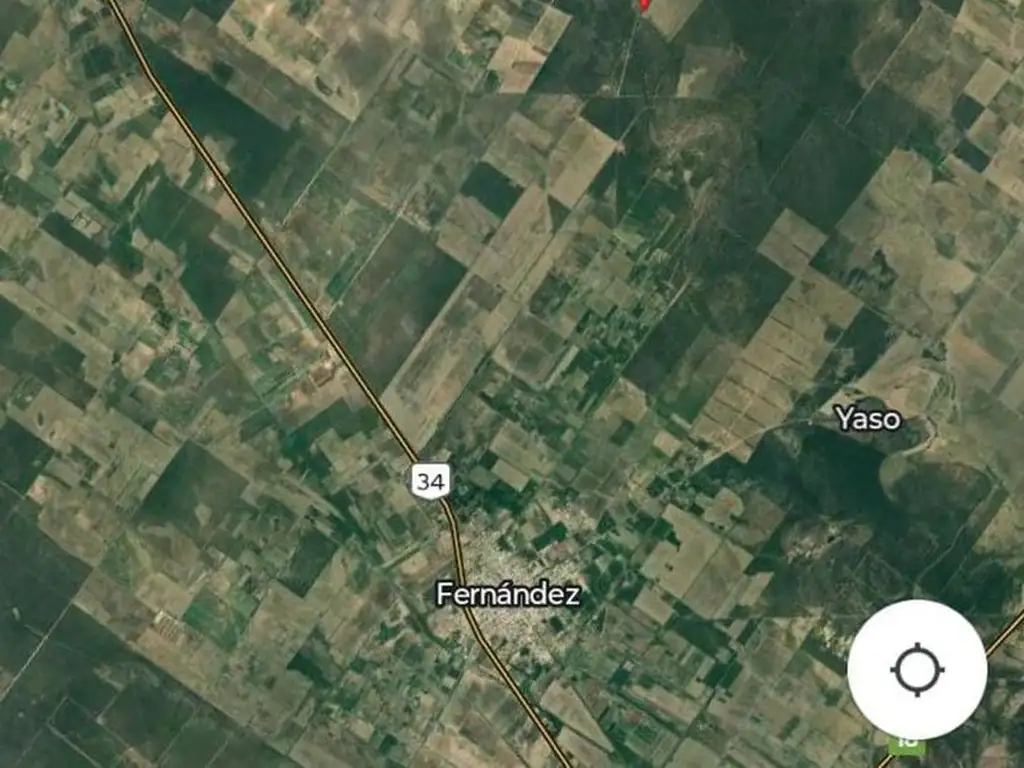Image resolution: width=1024 pixels, height=768 pixels.
Task: Open the Fernández place label
Action: [x=508, y=595]
